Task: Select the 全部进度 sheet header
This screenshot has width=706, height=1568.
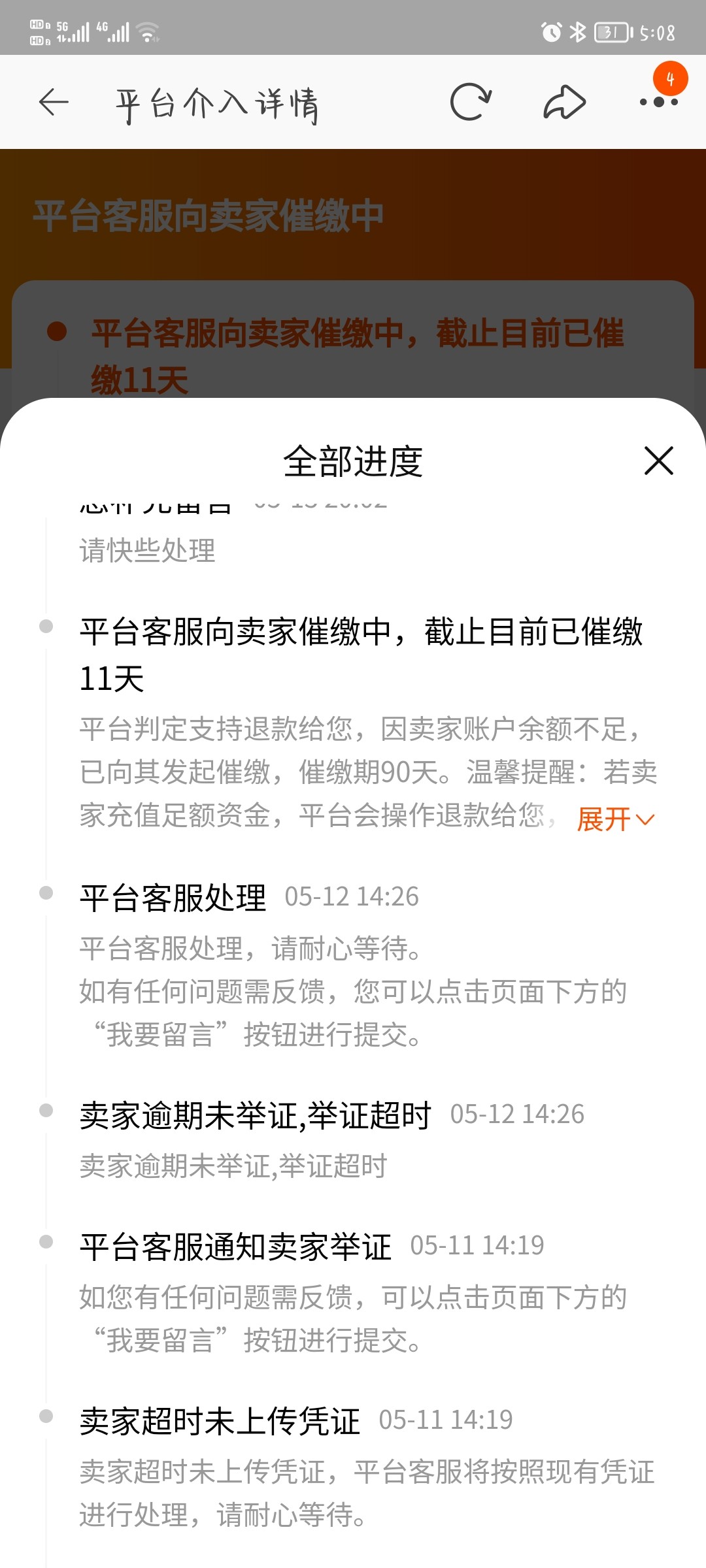Action: coord(353,462)
